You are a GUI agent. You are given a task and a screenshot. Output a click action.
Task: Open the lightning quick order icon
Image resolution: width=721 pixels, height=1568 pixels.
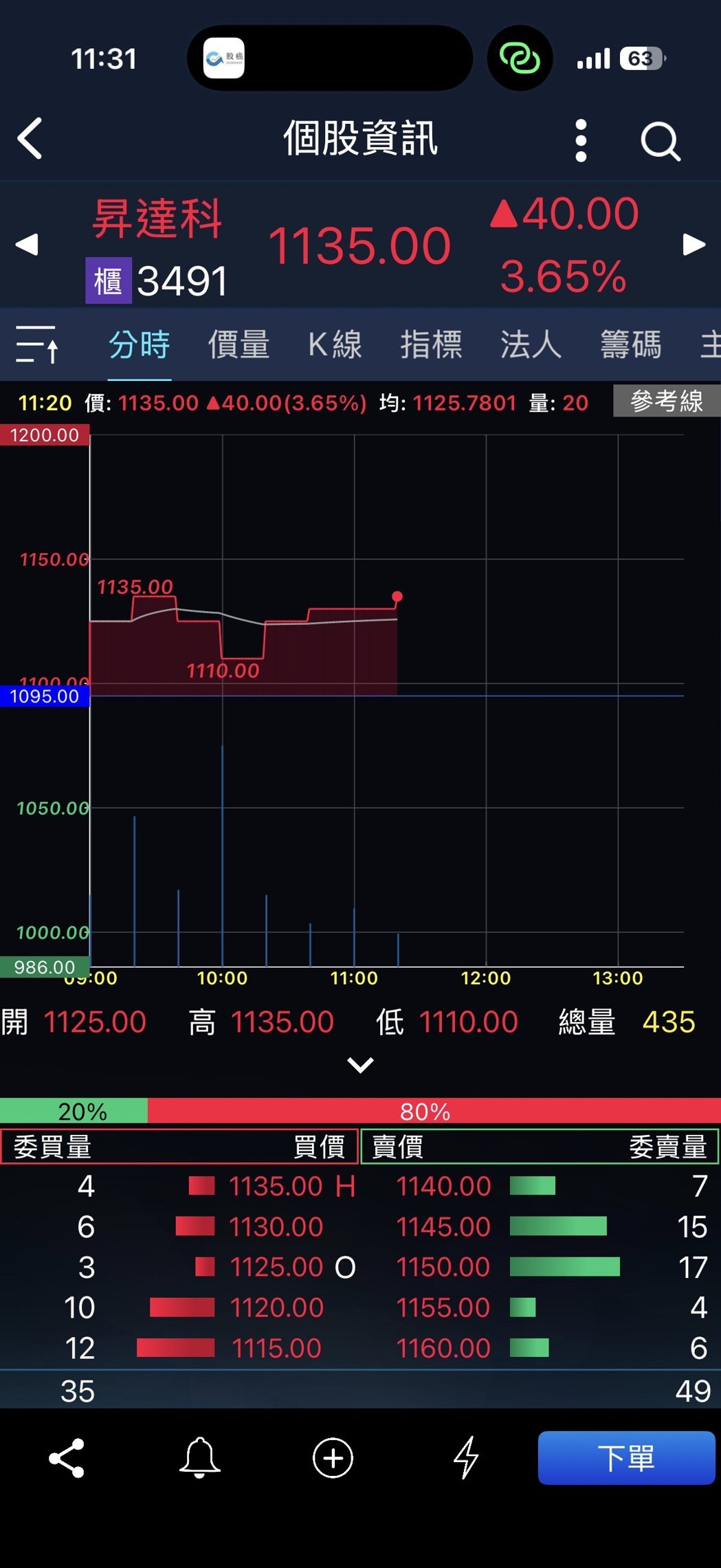pos(467,1458)
